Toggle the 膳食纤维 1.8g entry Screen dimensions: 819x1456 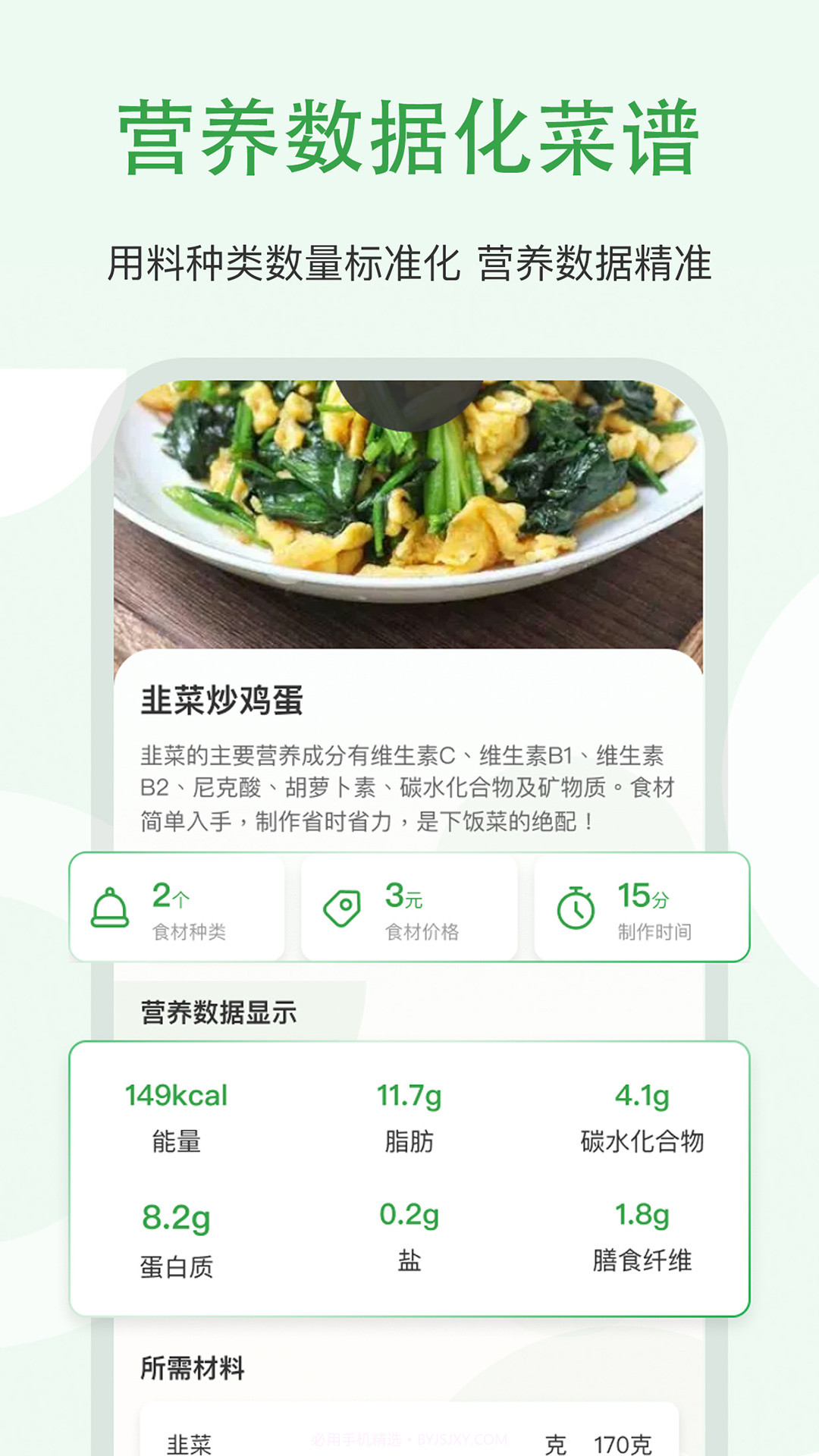click(x=641, y=1213)
